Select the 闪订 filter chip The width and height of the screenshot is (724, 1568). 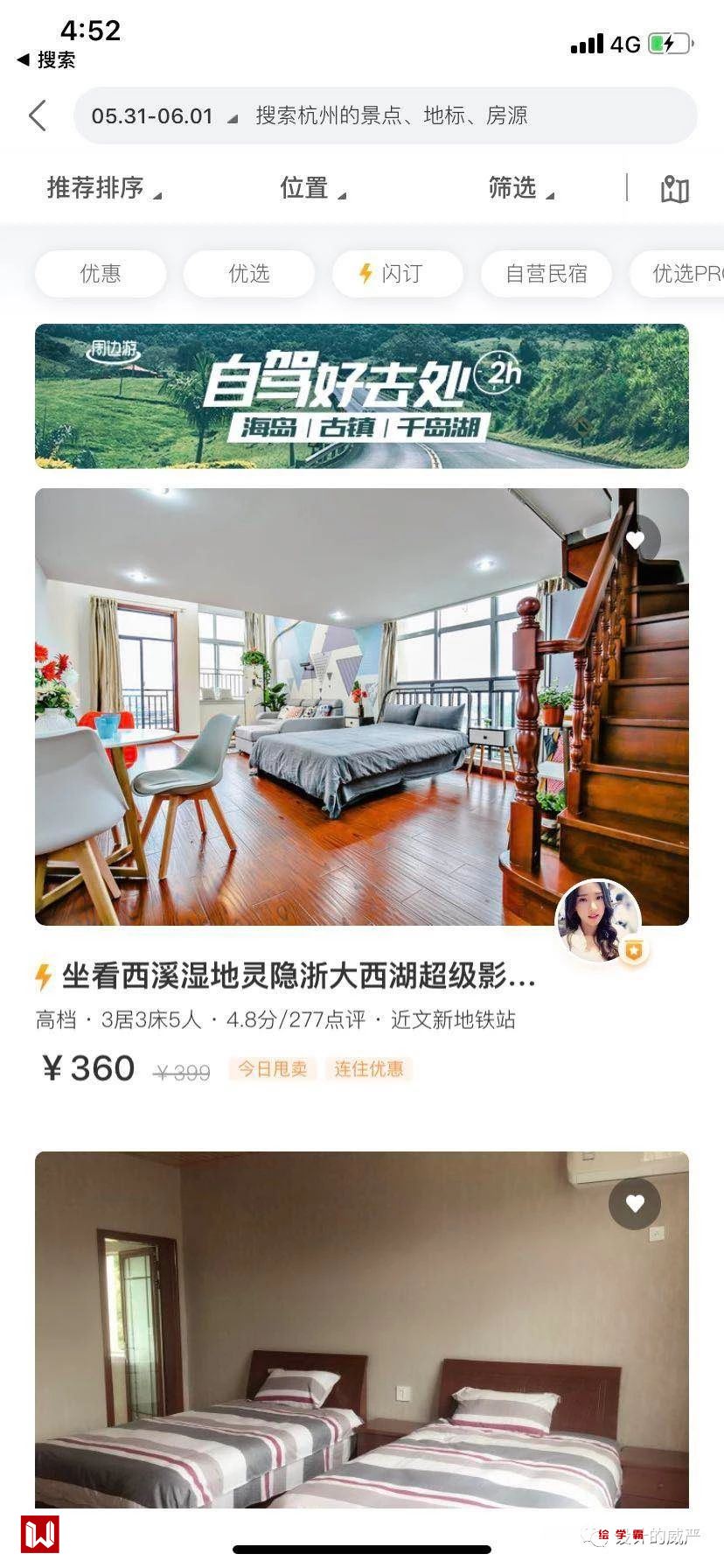(398, 274)
